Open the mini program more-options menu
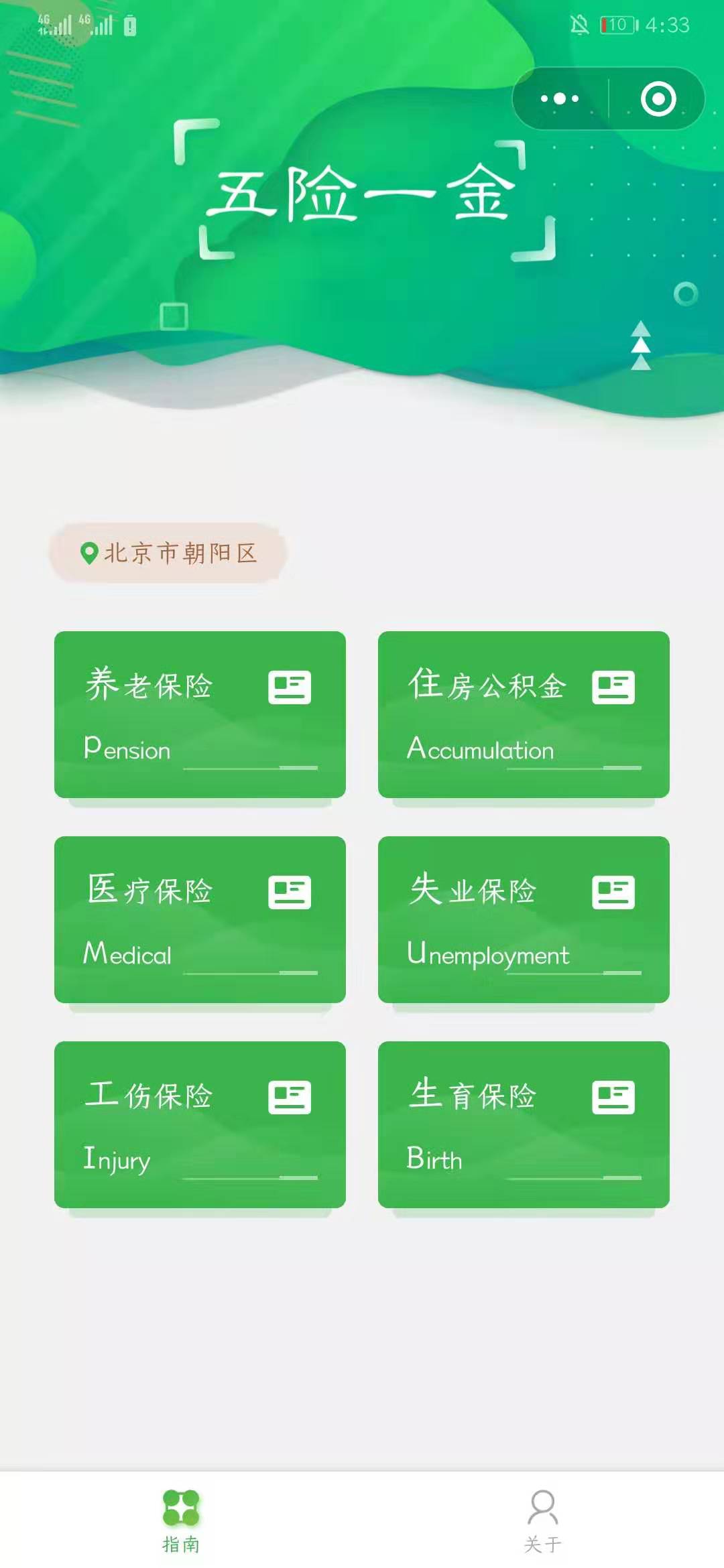The image size is (724, 1568). click(x=560, y=99)
